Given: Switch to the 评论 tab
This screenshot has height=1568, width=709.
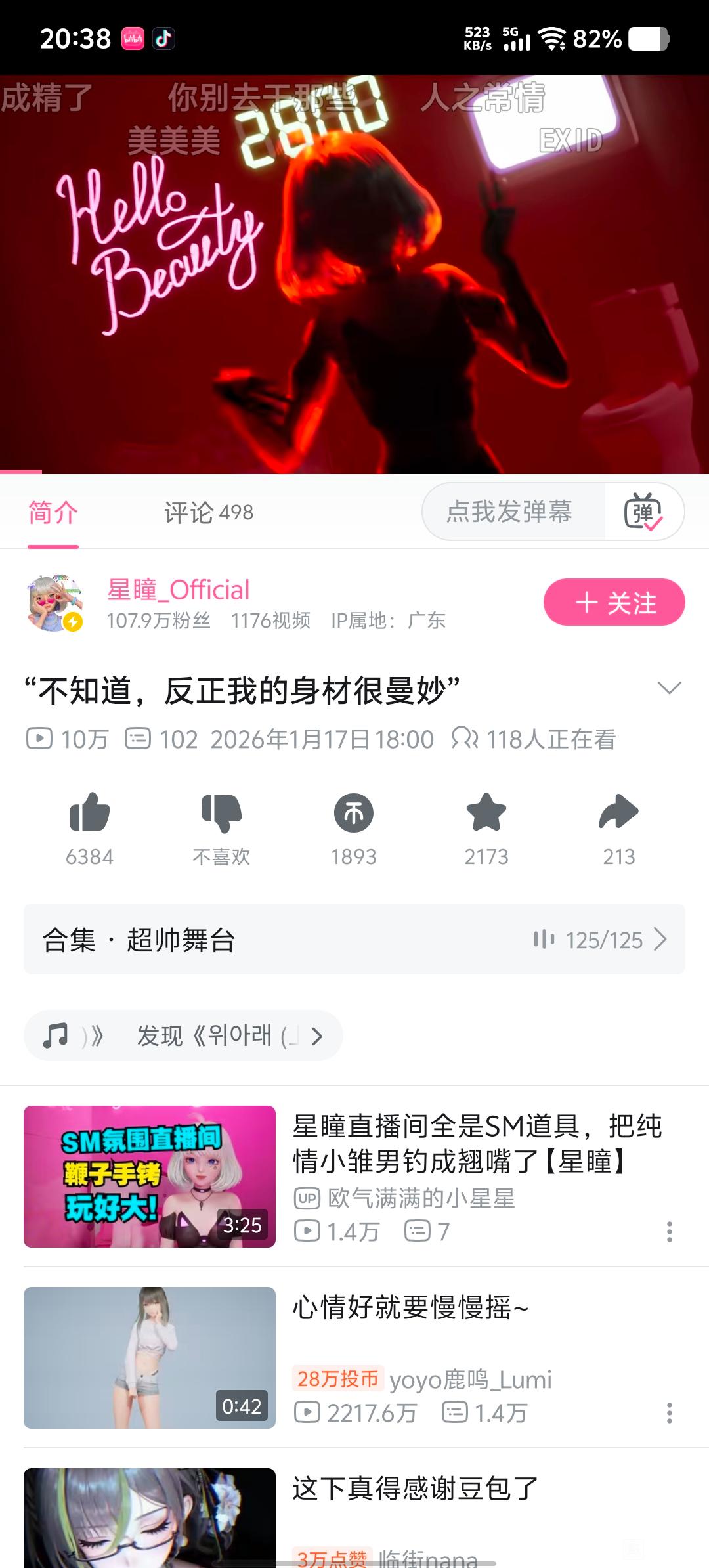Looking at the screenshot, I should 208,513.
